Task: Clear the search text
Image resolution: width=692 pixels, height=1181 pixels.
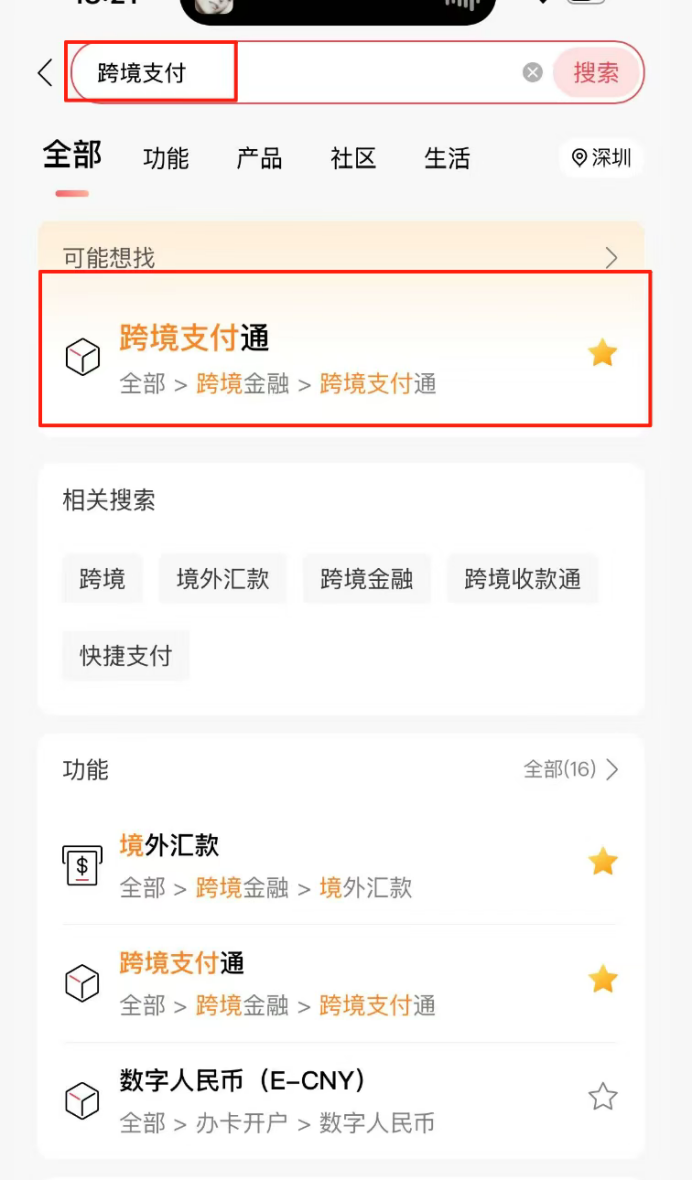Action: point(533,73)
